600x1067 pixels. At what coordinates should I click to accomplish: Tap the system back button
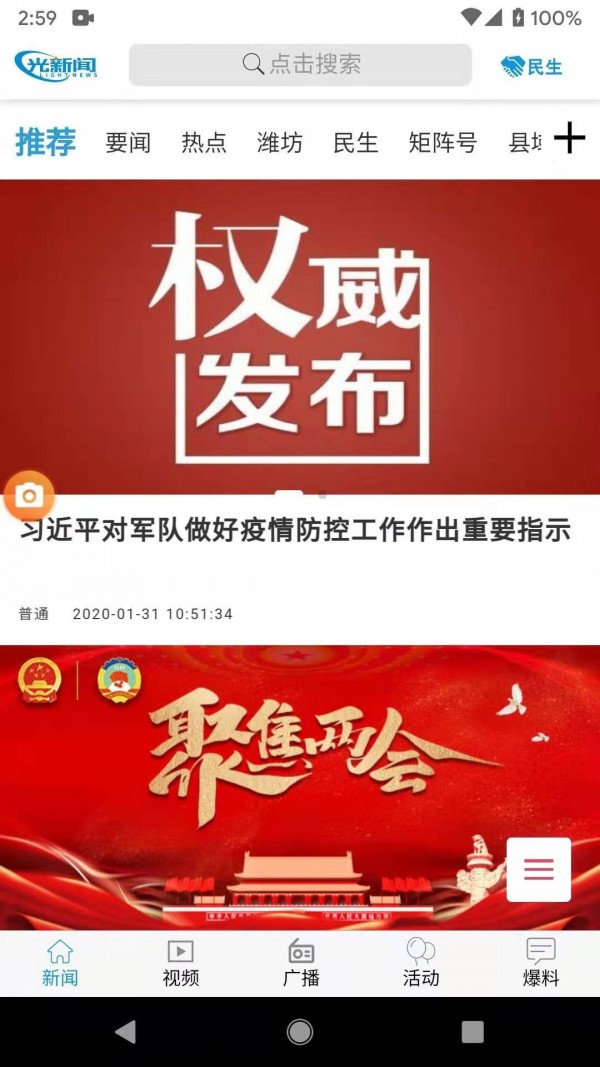[x=125, y=1032]
